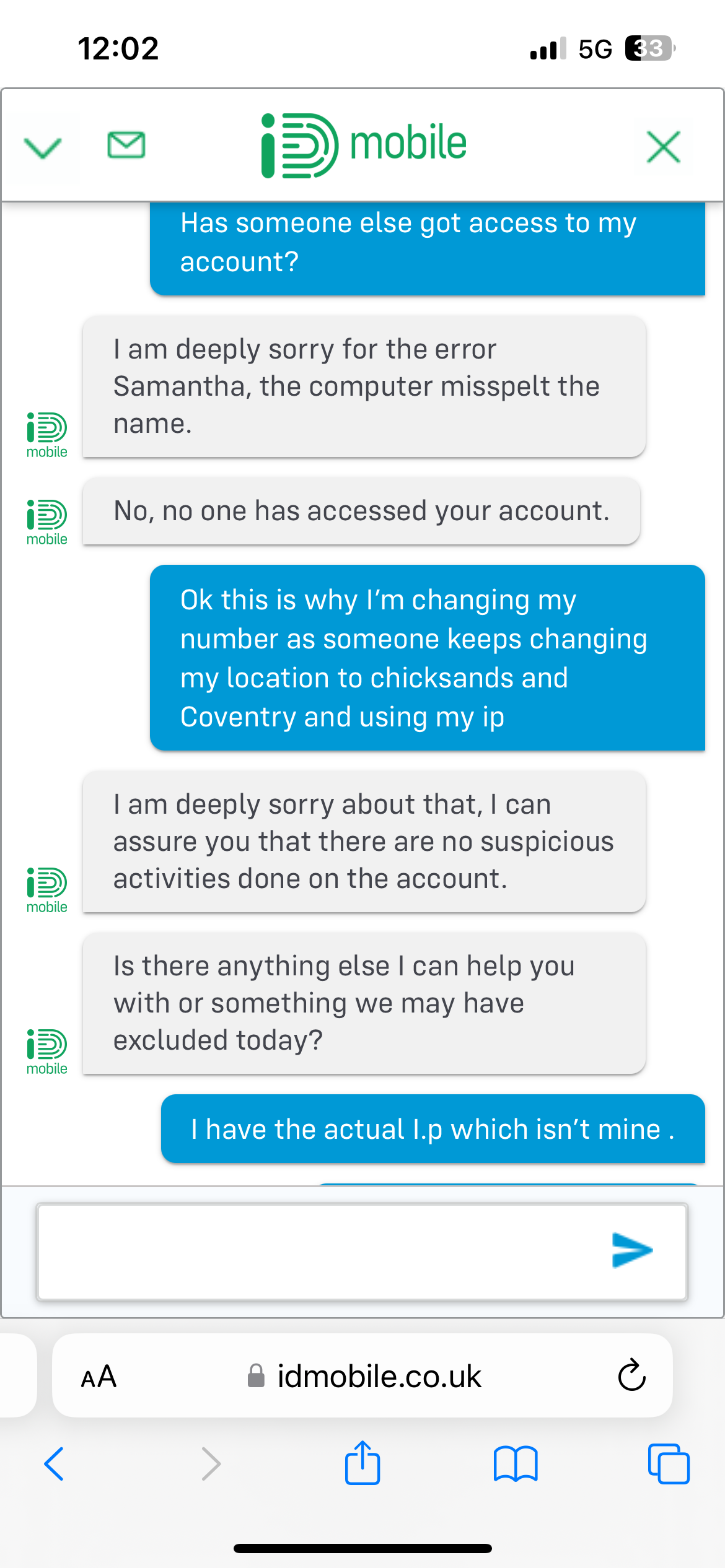725x1568 pixels.
Task: Go back to the previous page
Action: pos(54,1464)
